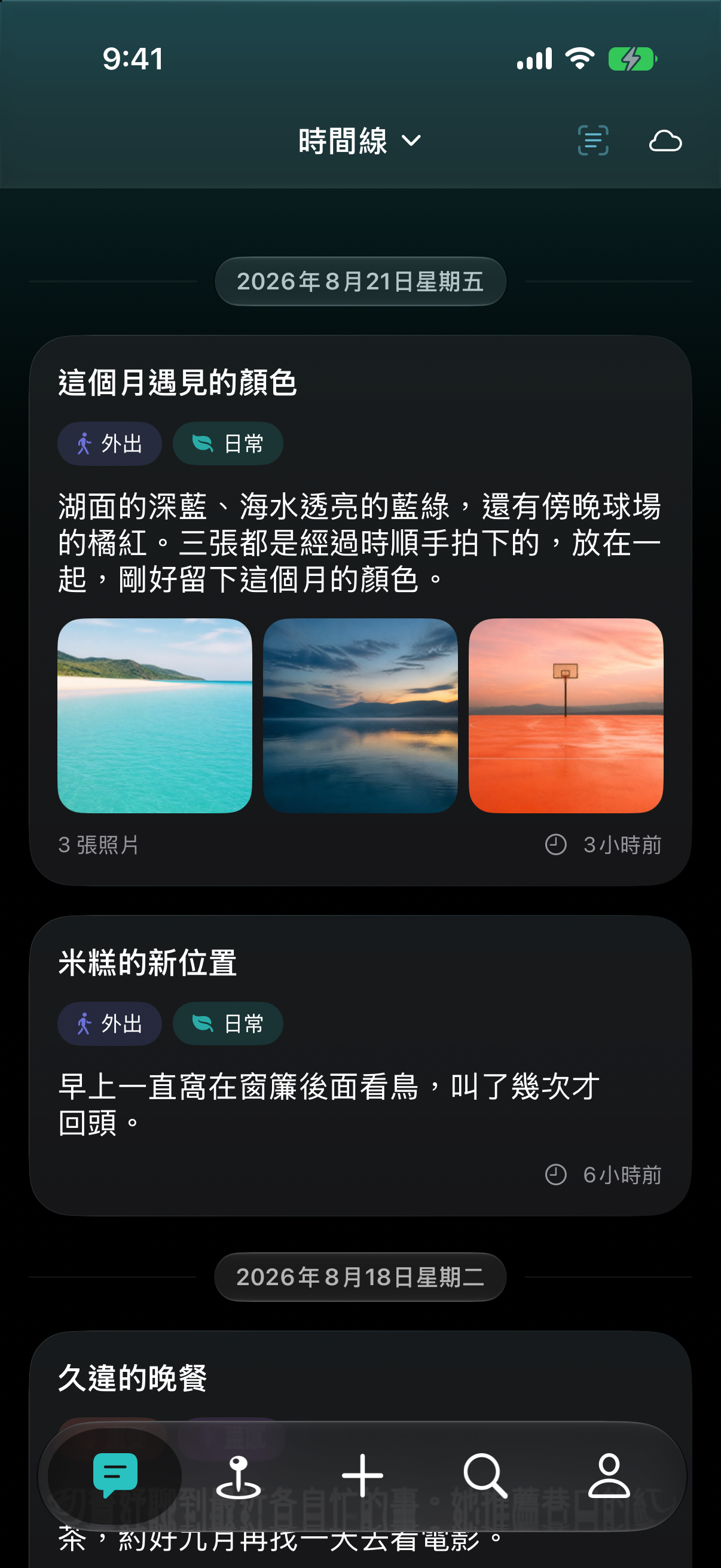Screen dimensions: 721x1568
Task: Open the 時間線 dropdown
Action: (x=359, y=141)
